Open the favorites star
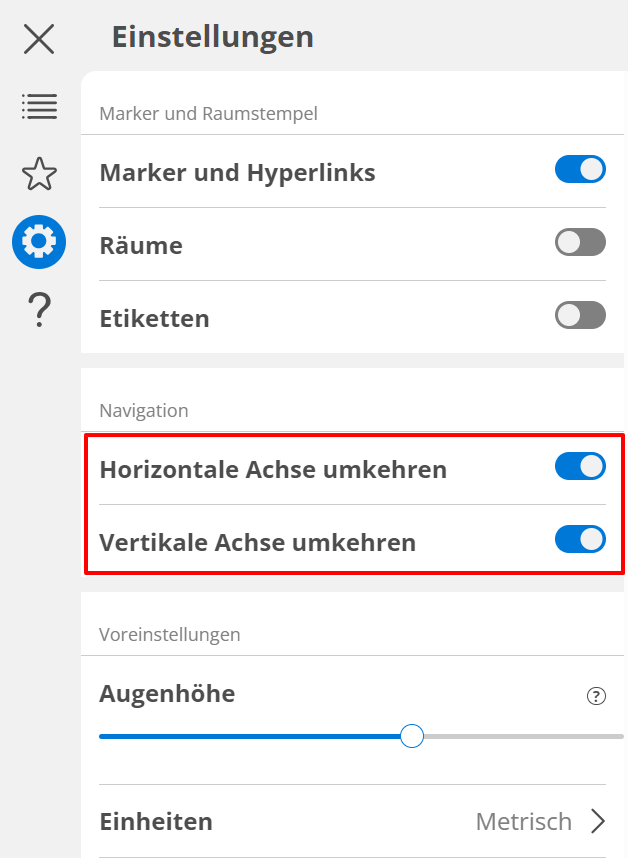628x858 pixels. pos(39,174)
